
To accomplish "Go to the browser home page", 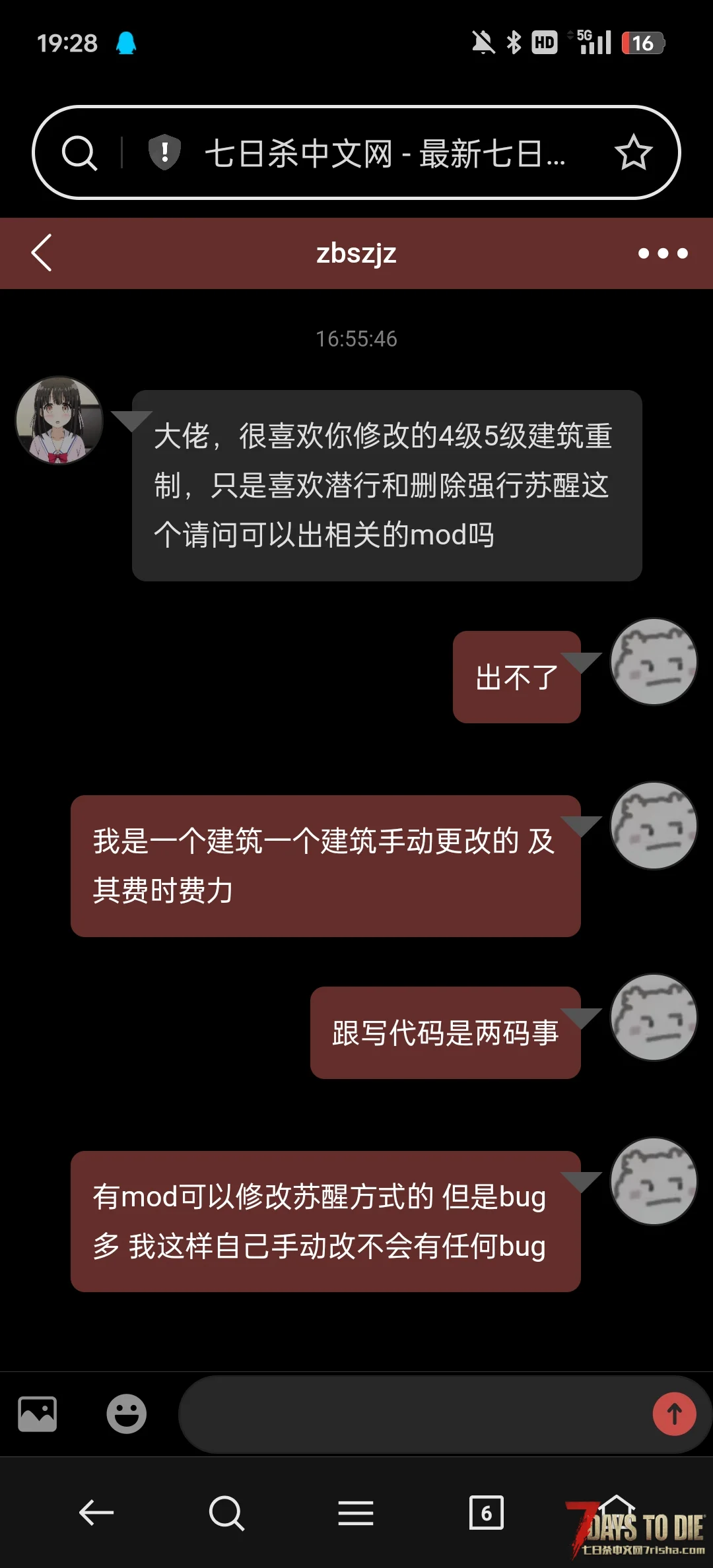I will 616,1511.
